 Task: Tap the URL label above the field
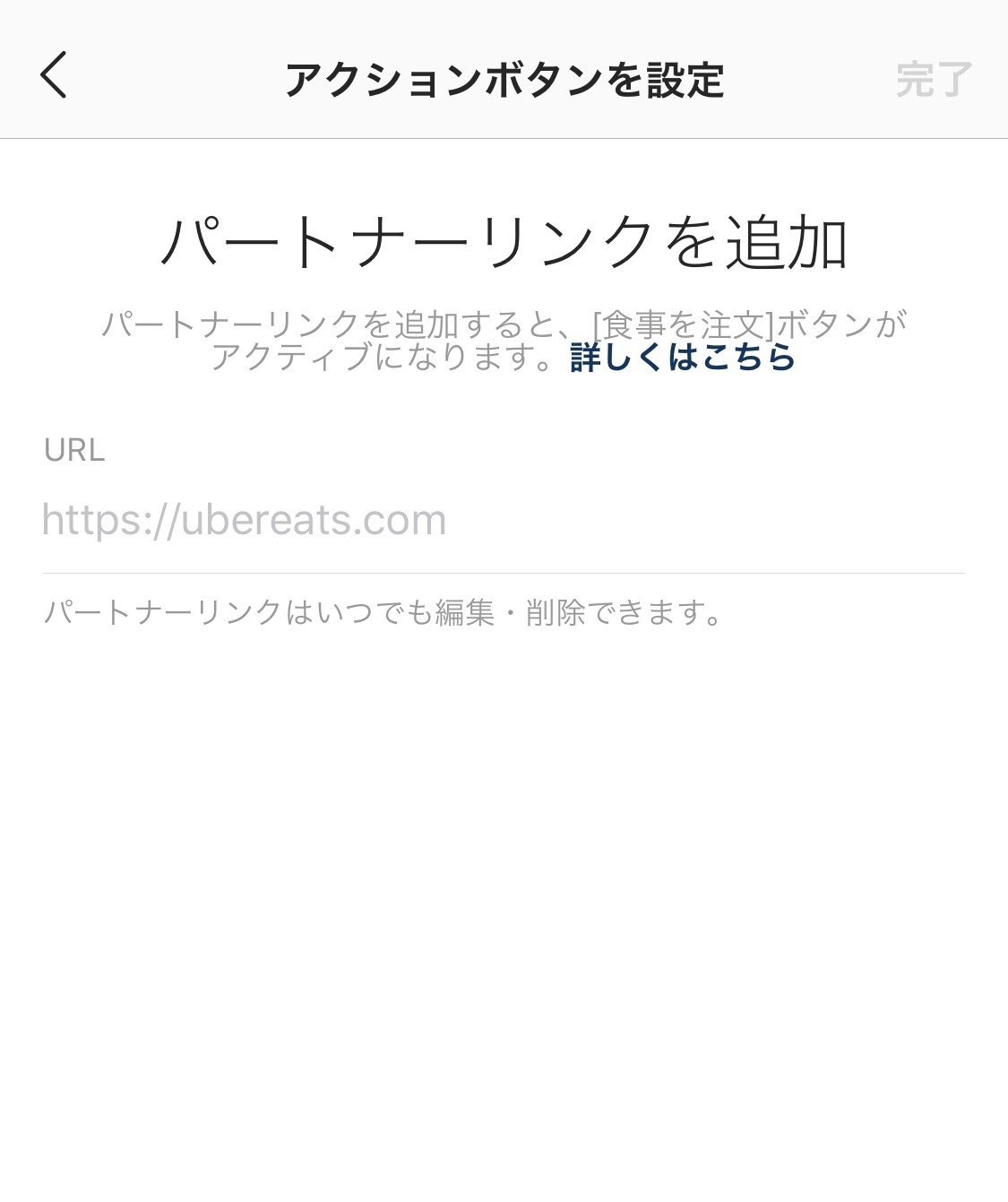click(x=74, y=451)
